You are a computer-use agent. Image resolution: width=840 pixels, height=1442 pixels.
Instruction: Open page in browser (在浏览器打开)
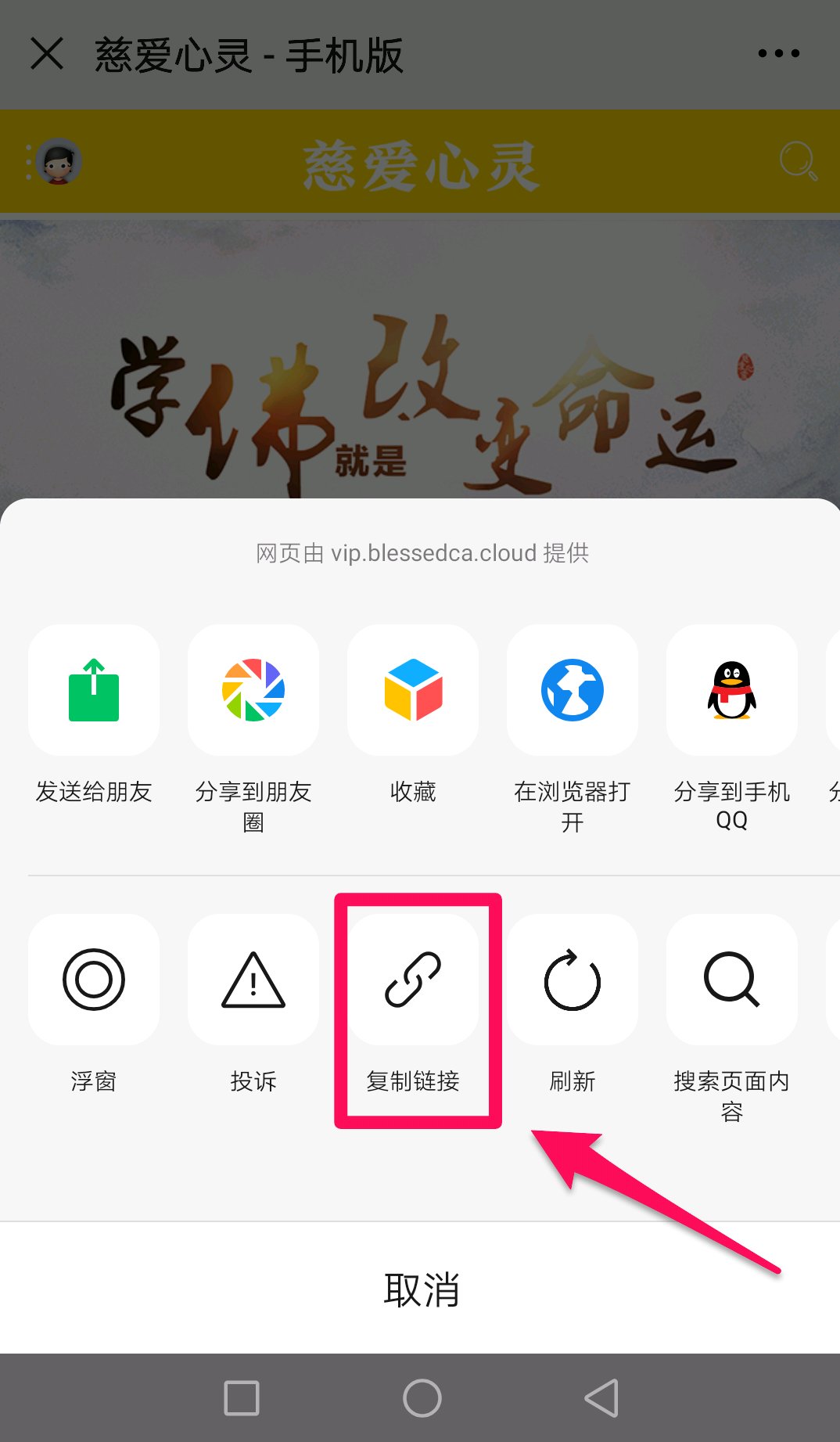coord(573,690)
